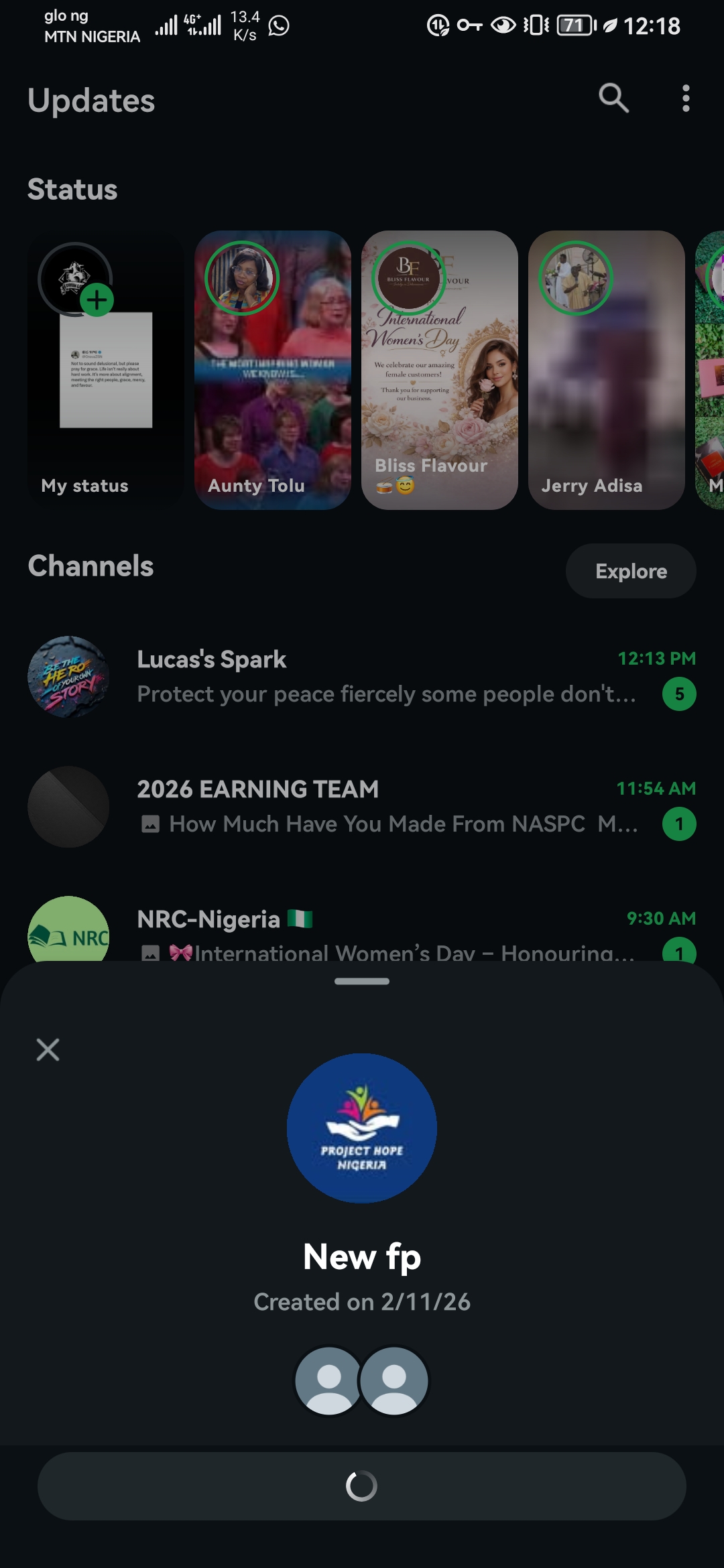Tap the loading button under New fp

coord(362,1486)
